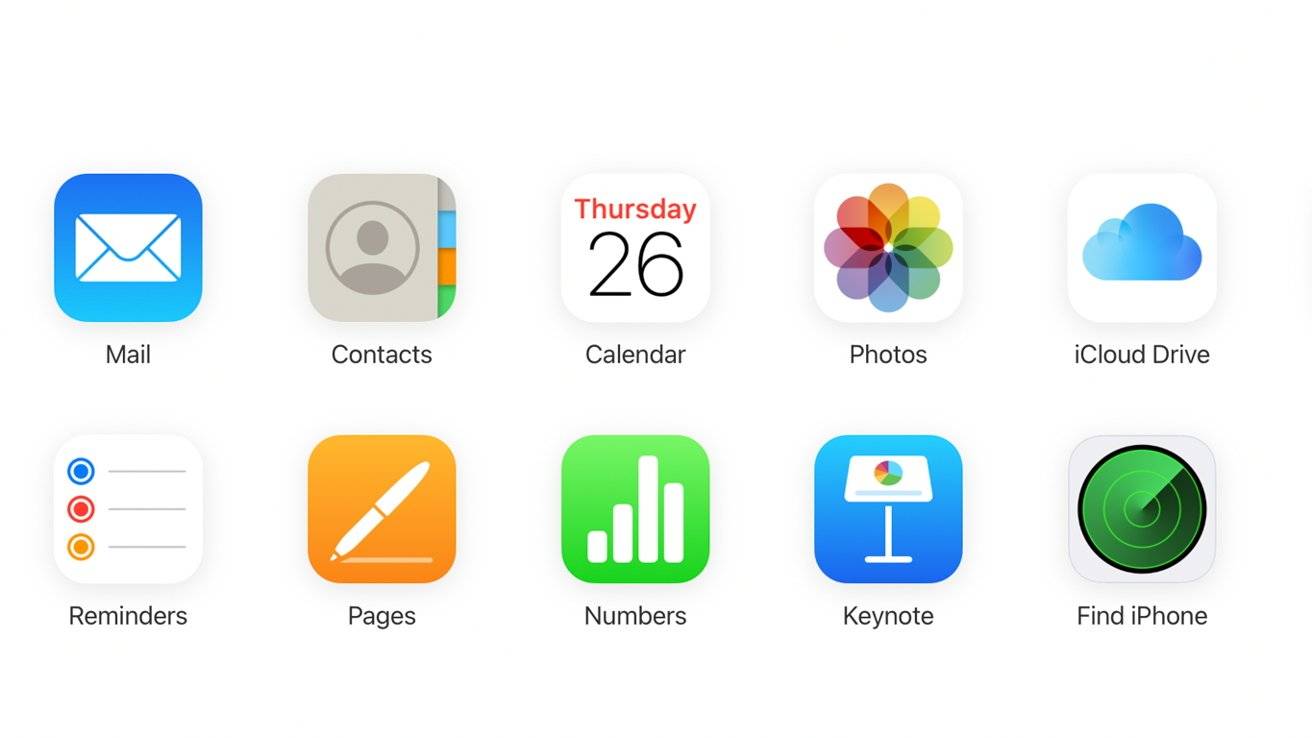Viewport: 1312px width, 738px height.
Task: Open the Calendar showing Thursday 26
Action: pos(635,248)
